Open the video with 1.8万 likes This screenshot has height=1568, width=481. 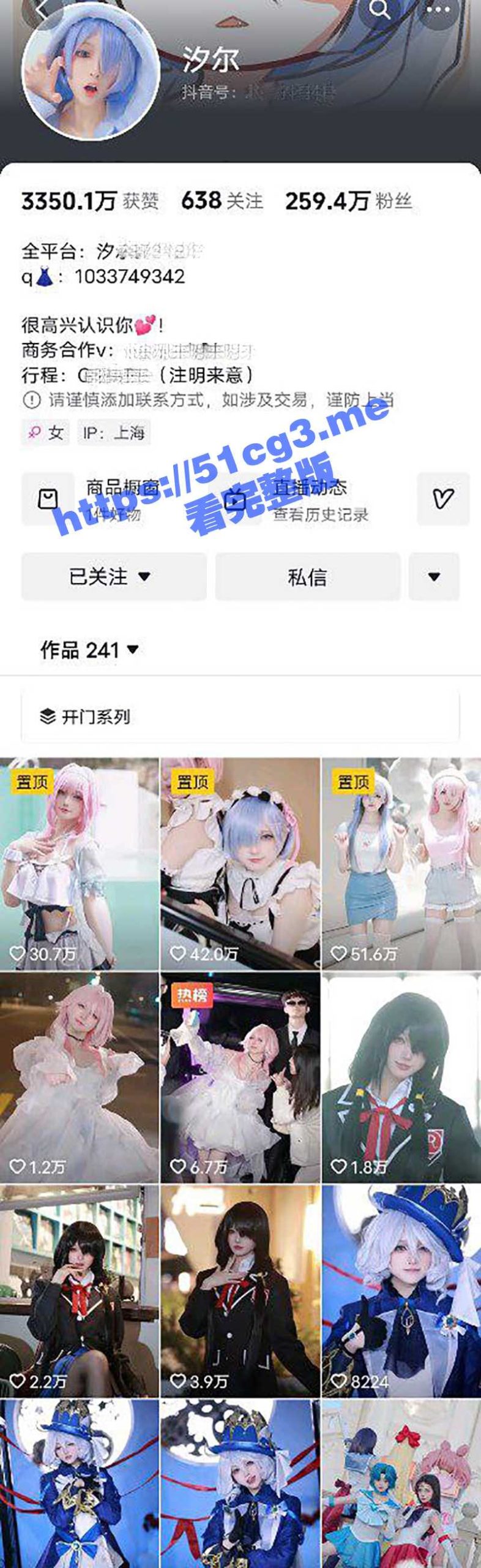coord(401,1078)
